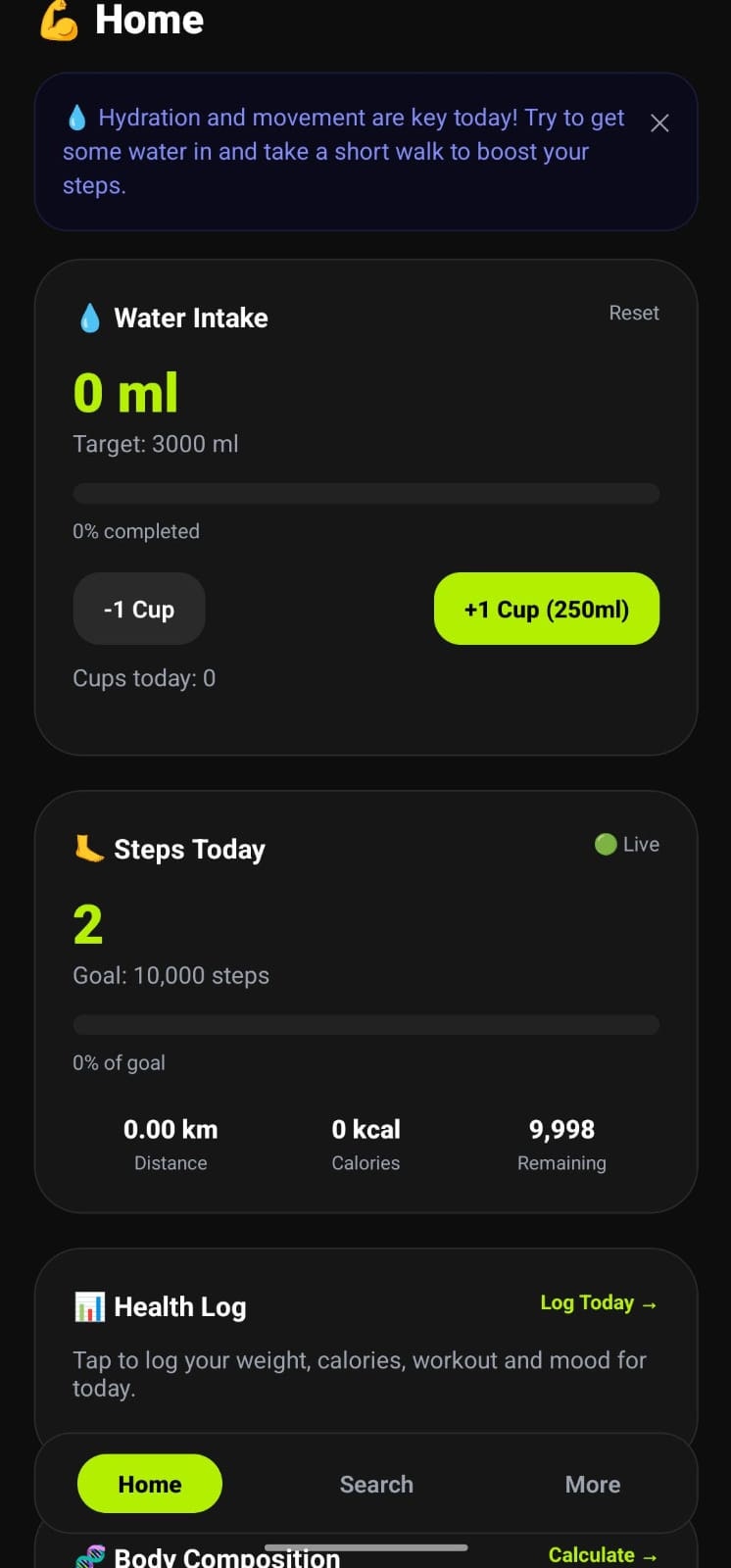The height and width of the screenshot is (1568, 731).
Task: Tap the X to dismiss the hydration tip
Action: coord(658,122)
